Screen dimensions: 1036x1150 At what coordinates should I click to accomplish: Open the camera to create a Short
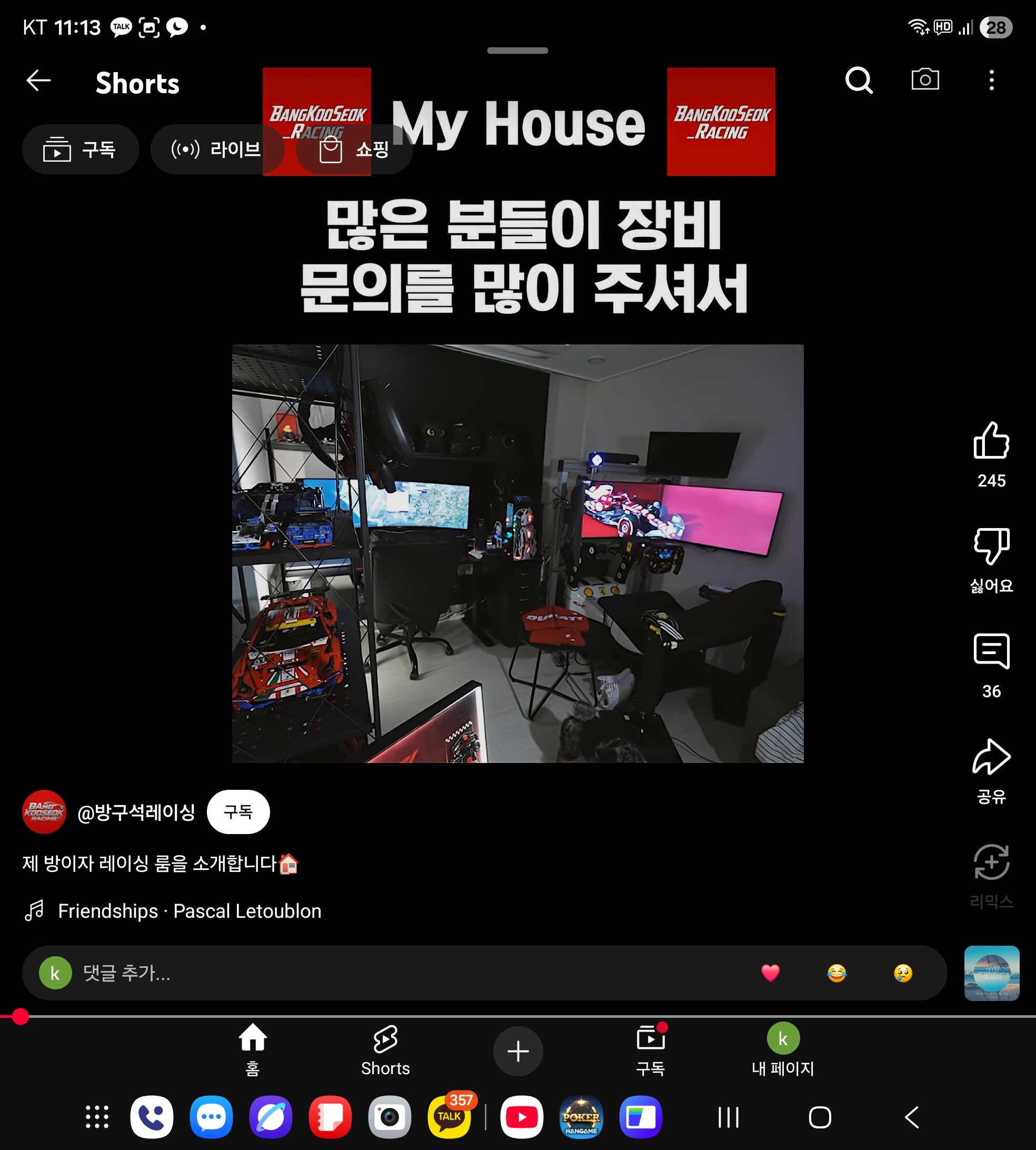coord(925,80)
